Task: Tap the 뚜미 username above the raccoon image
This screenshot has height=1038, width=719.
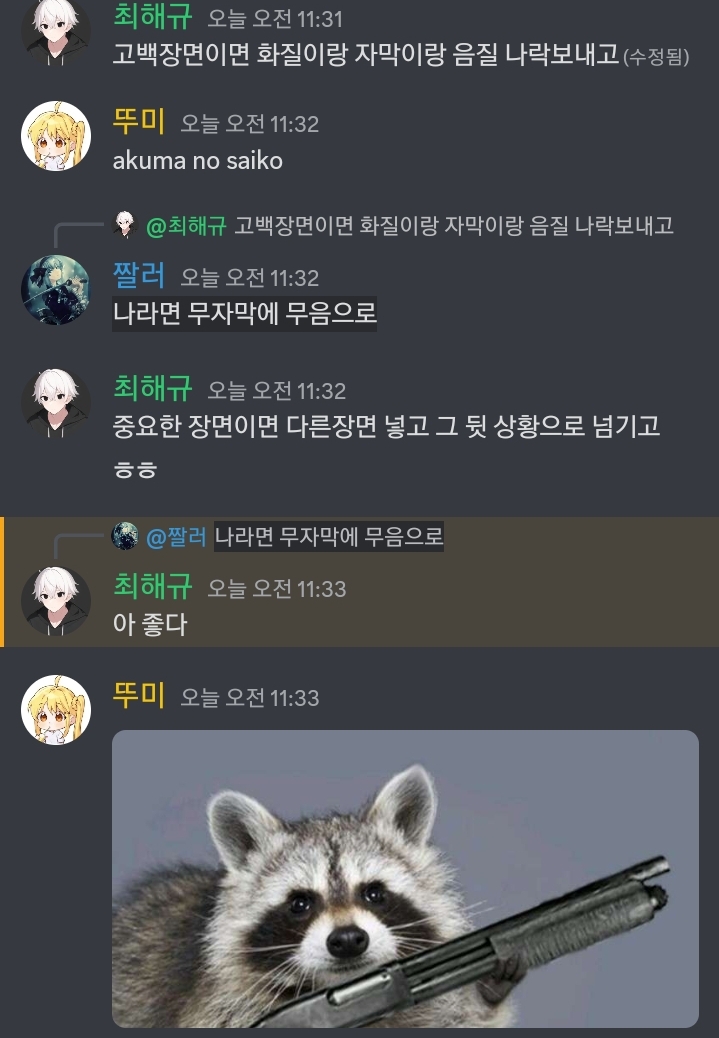Action: click(x=138, y=695)
